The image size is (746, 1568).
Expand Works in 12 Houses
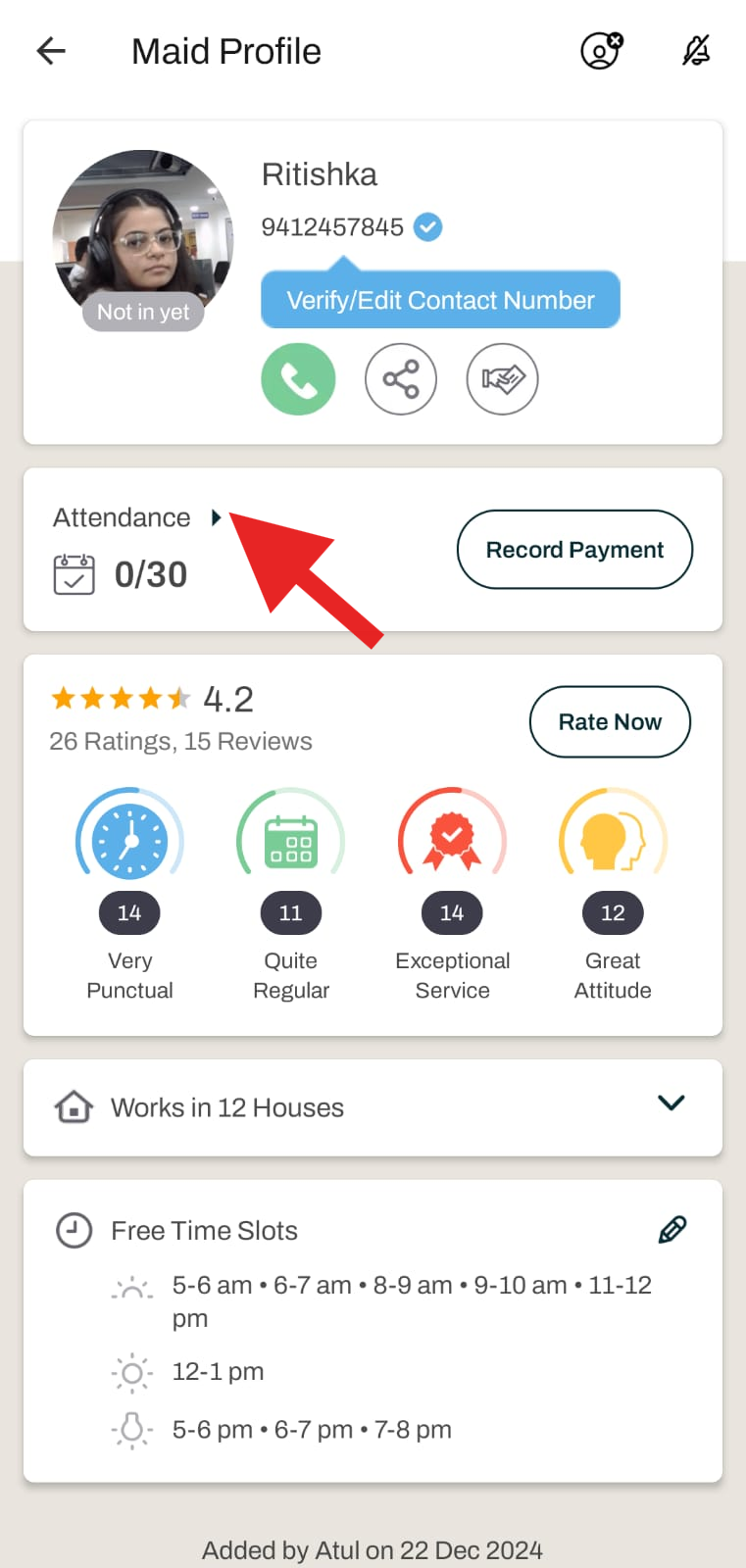pos(373,1107)
